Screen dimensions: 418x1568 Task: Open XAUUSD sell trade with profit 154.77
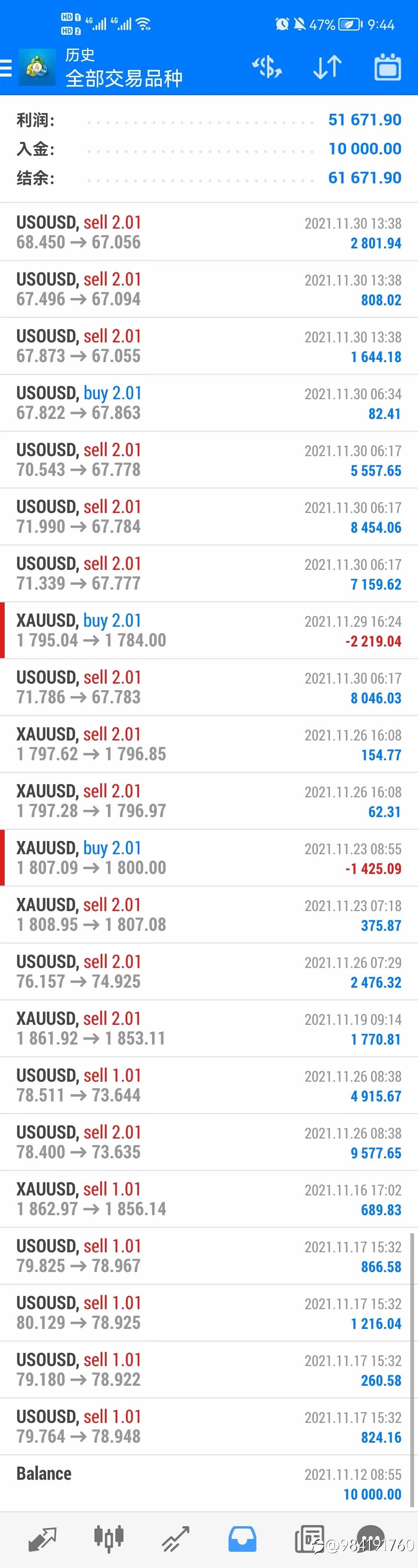pyautogui.click(x=209, y=744)
